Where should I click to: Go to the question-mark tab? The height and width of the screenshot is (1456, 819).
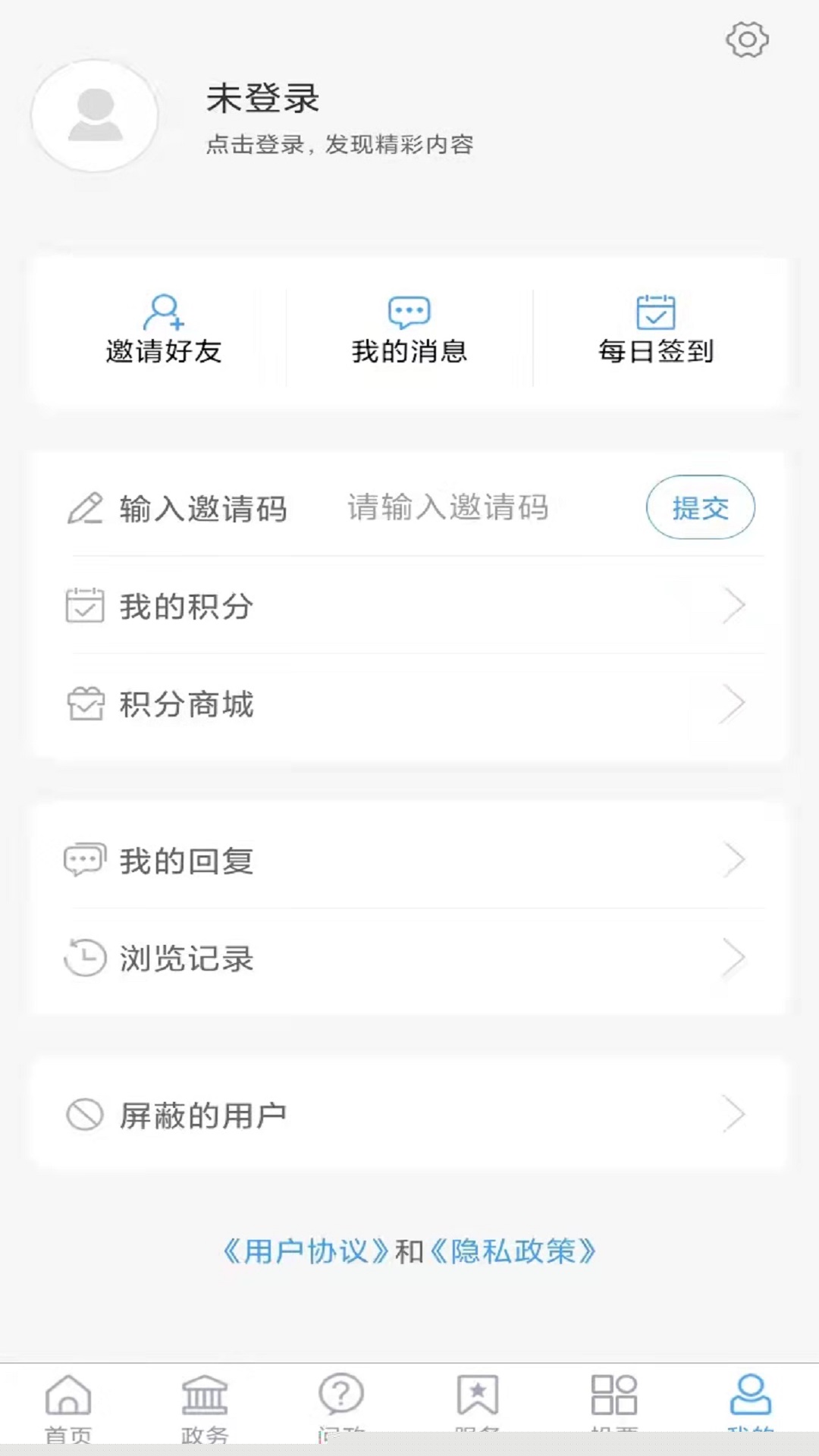pos(341,1403)
